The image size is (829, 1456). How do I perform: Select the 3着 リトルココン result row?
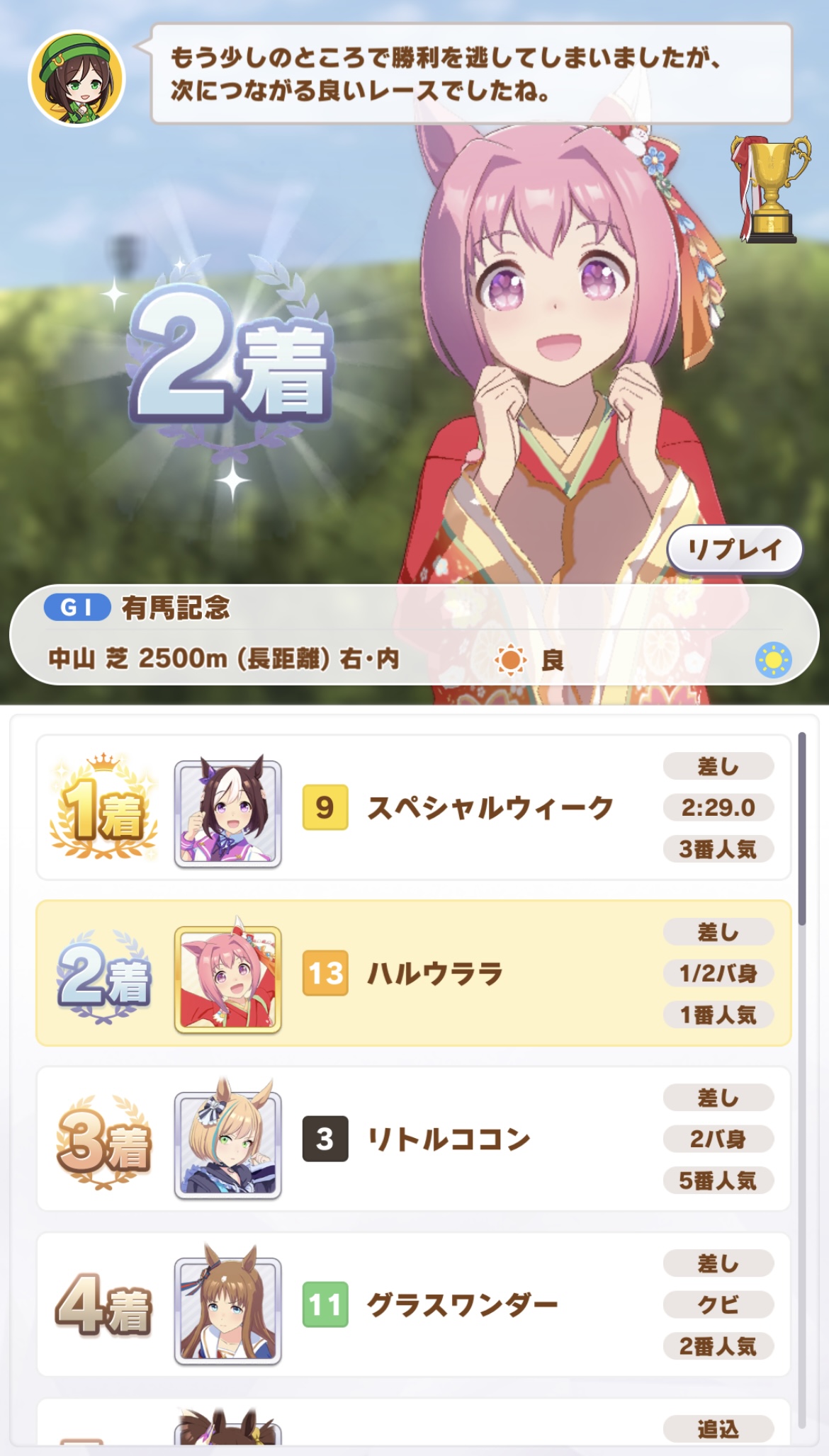click(414, 1139)
